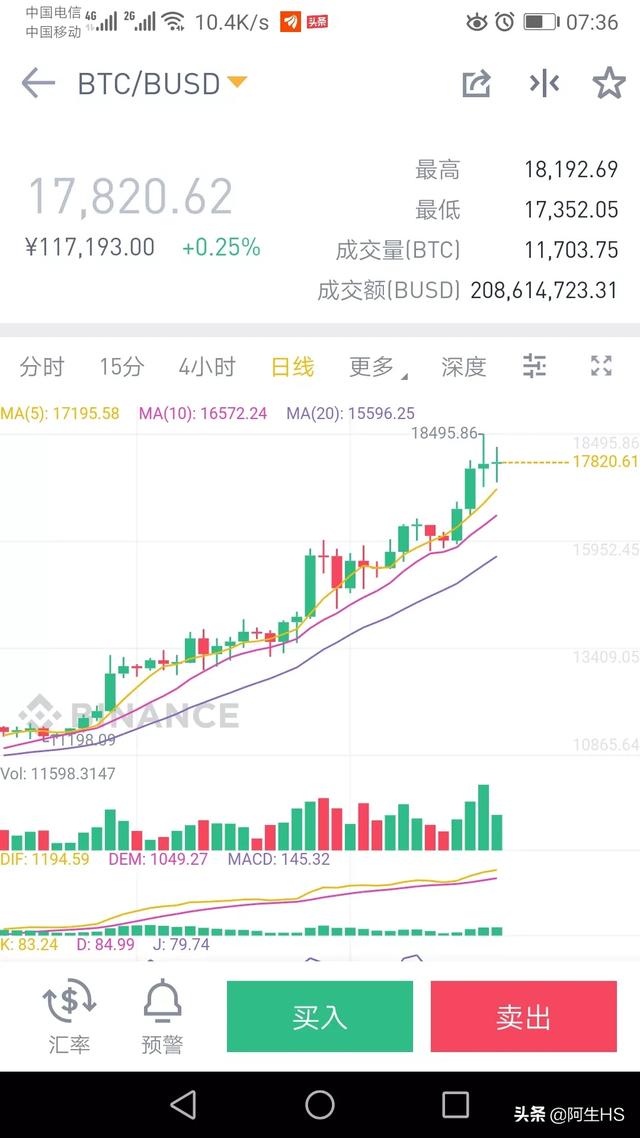Open the BTC/BUSD trading pair dropdown
This screenshot has width=640, height=1138.
coord(236,82)
